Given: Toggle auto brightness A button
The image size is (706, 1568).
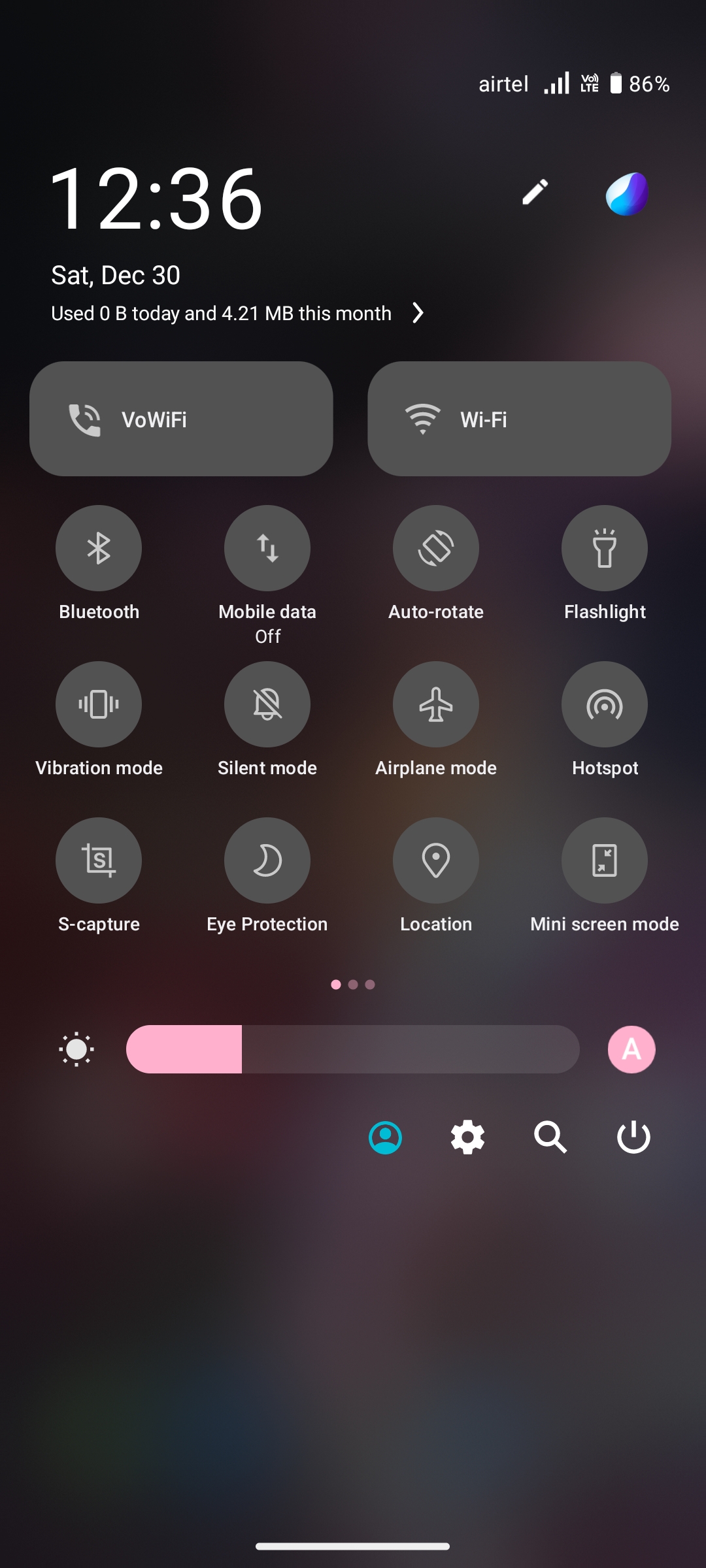Looking at the screenshot, I should click(x=631, y=1049).
